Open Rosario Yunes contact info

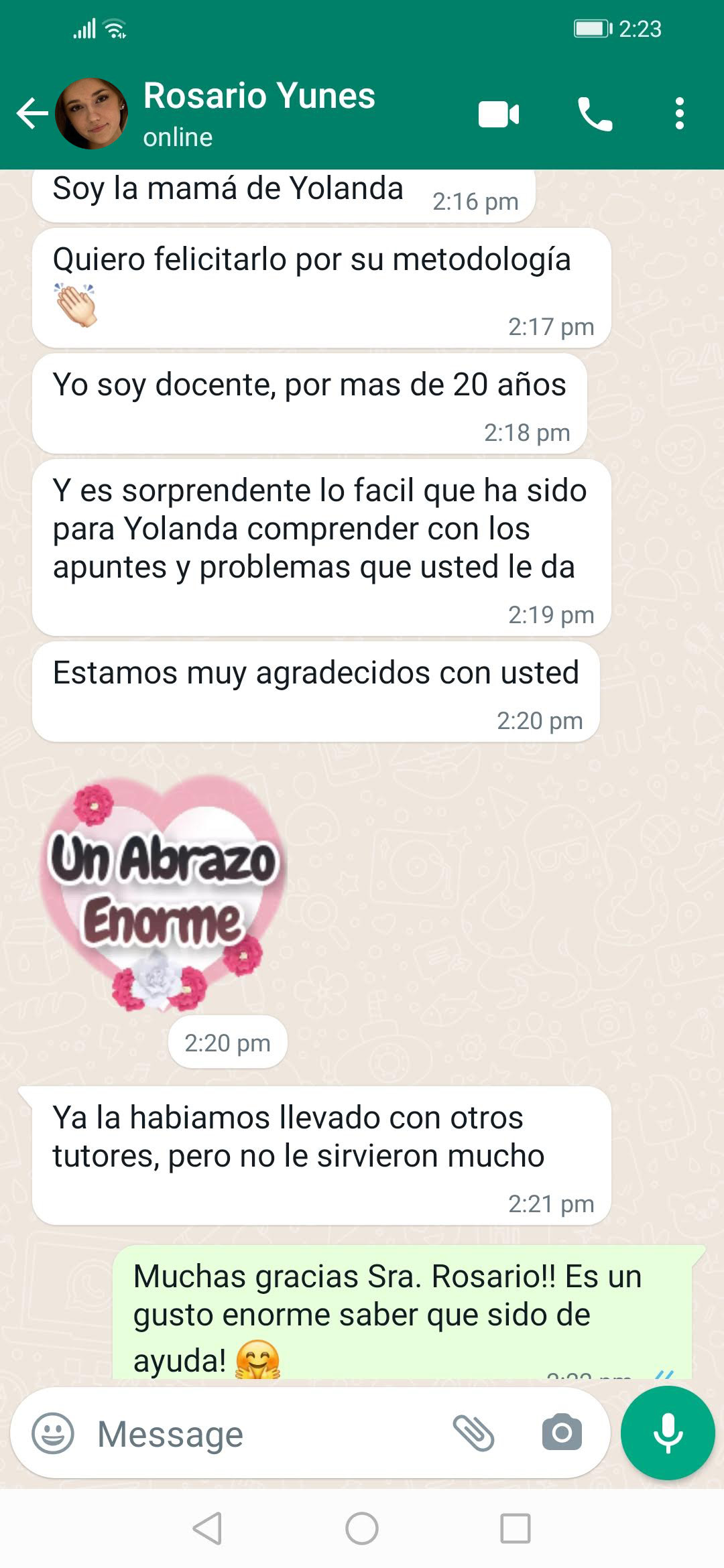click(259, 112)
